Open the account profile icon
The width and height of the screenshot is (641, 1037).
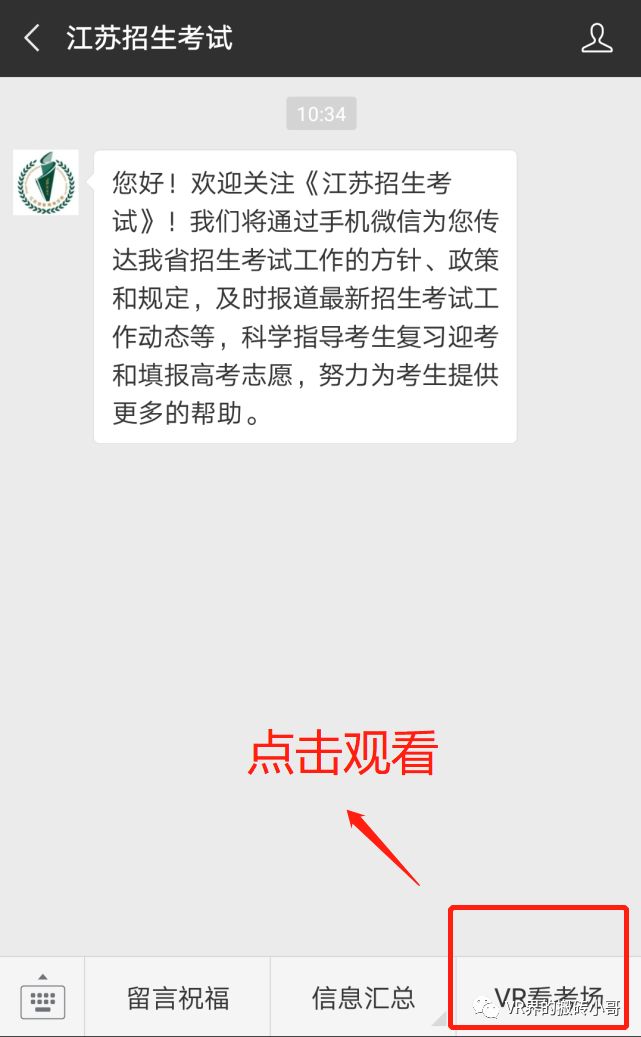coord(597,38)
